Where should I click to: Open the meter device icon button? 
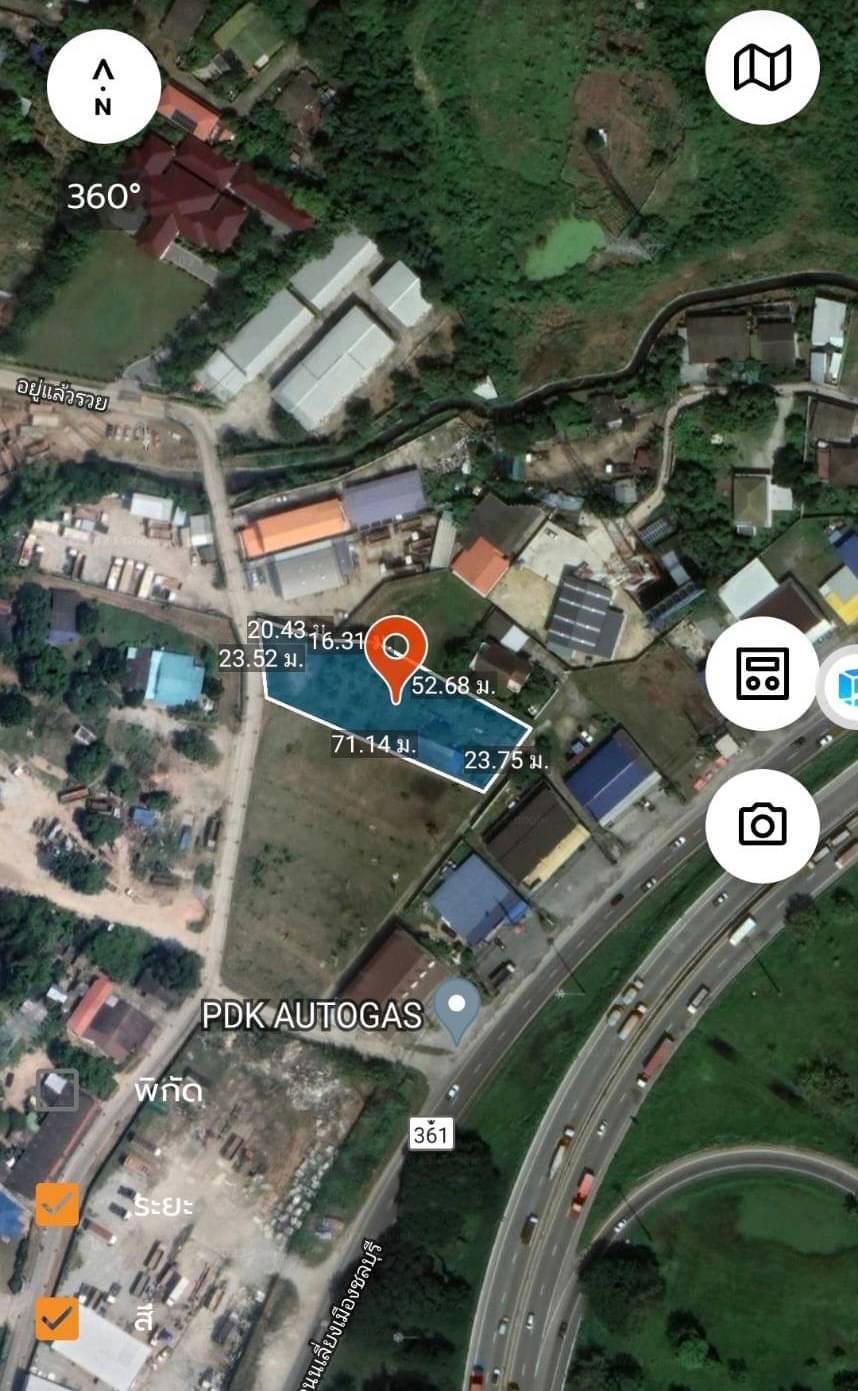click(x=762, y=673)
